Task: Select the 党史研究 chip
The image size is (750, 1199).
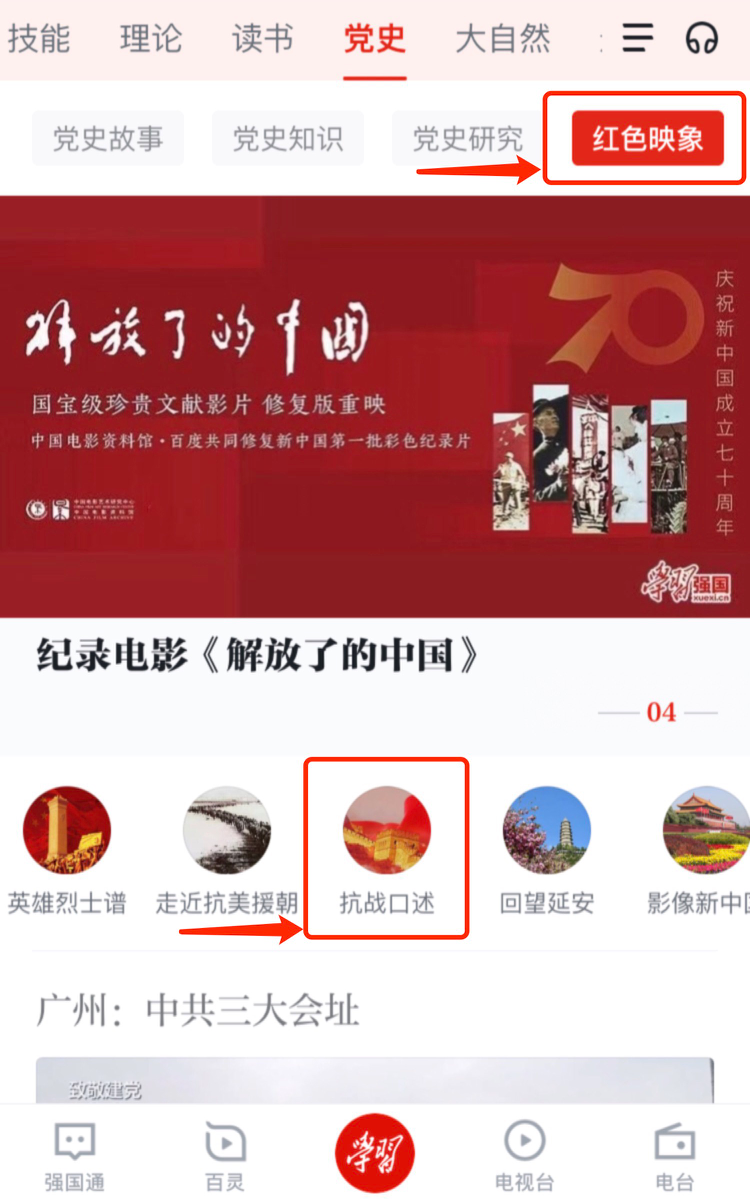Action: [468, 138]
